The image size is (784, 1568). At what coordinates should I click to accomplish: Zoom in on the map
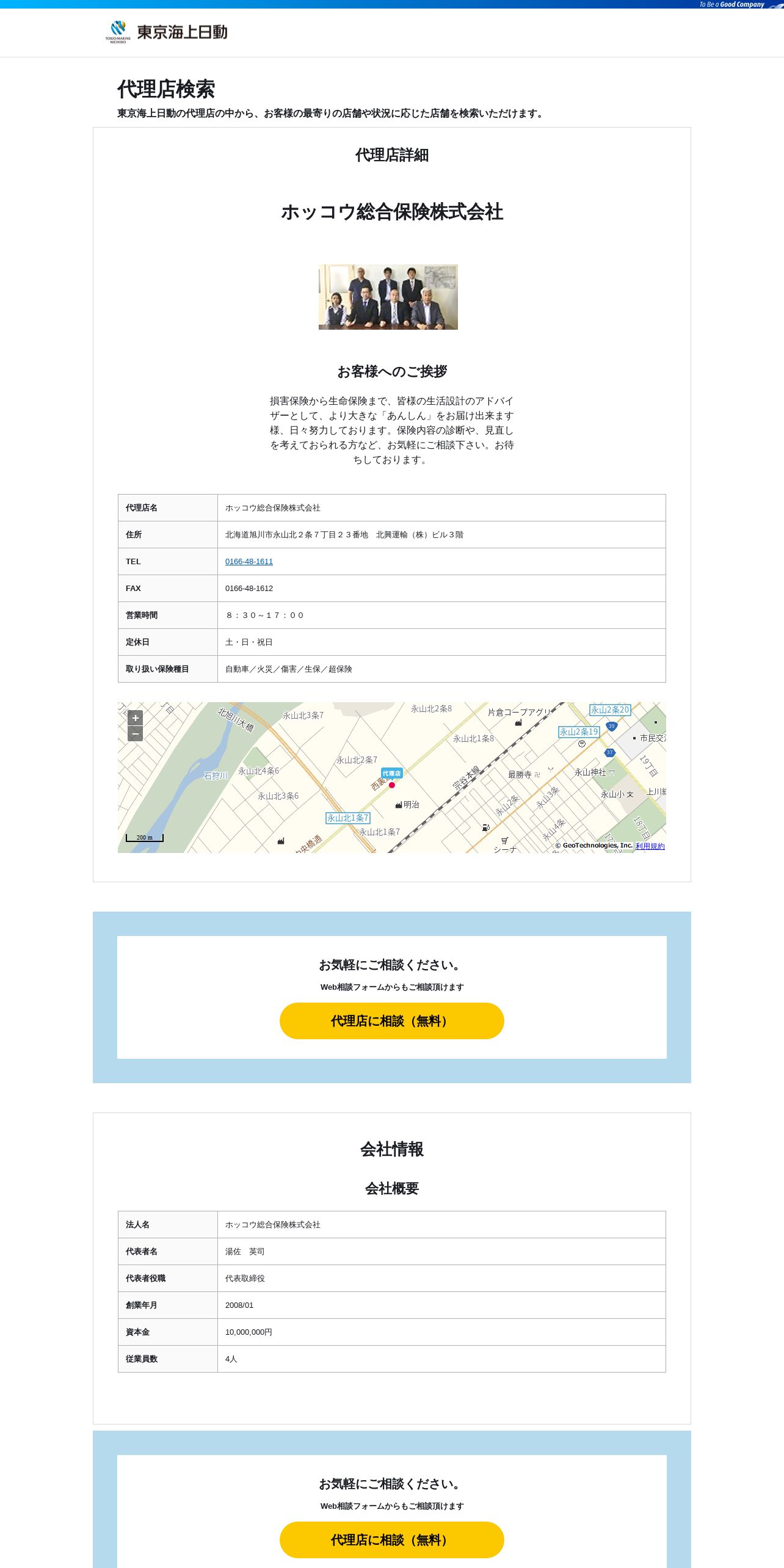coord(136,718)
